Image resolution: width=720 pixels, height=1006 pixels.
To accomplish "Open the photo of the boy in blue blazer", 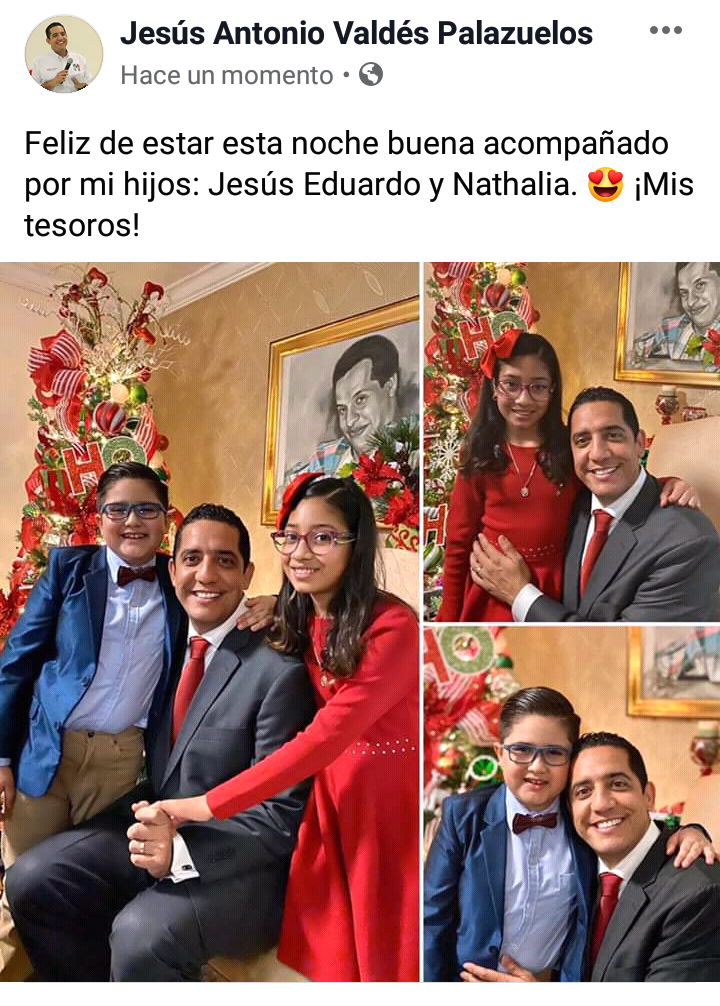I will click(x=571, y=804).
